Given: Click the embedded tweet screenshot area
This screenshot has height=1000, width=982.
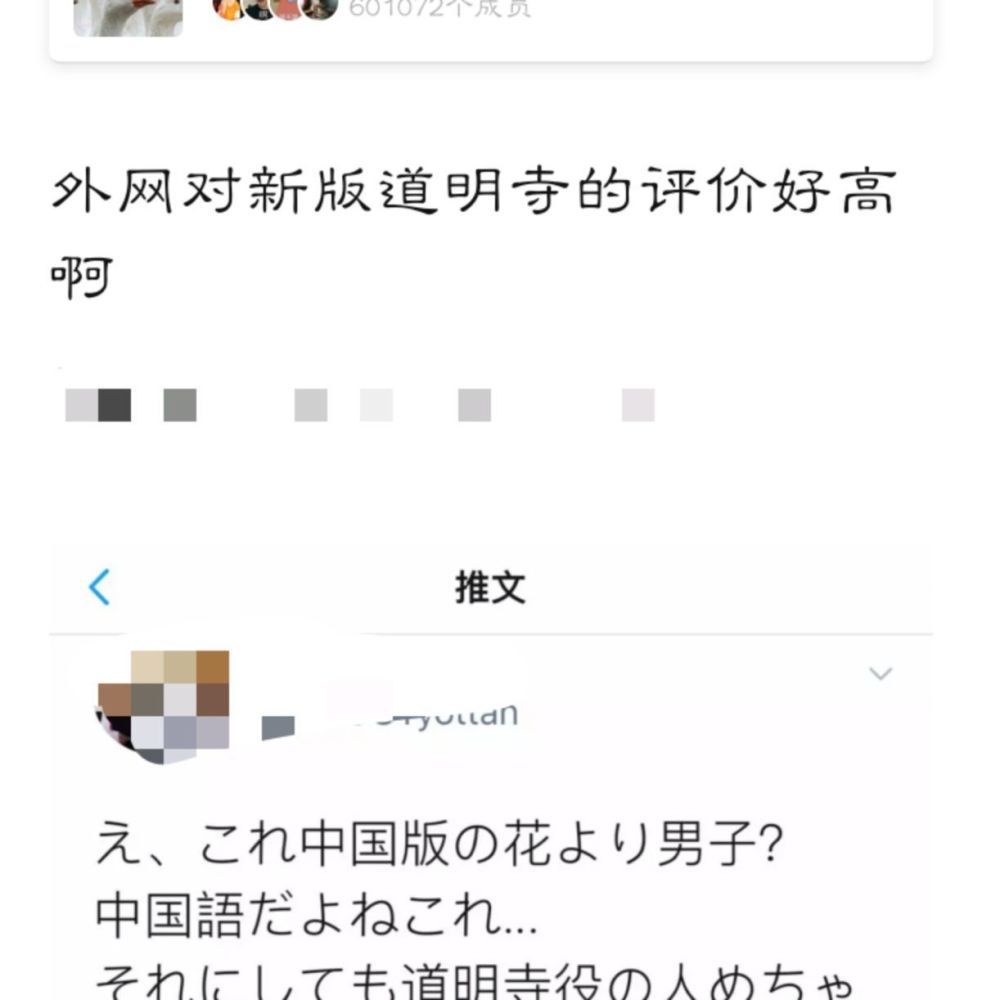Looking at the screenshot, I should click(490, 790).
